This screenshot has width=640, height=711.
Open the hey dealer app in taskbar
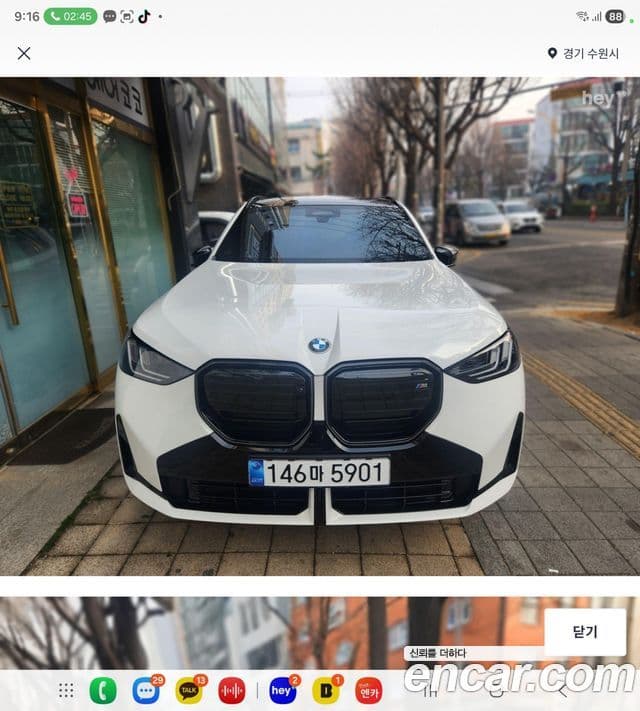point(283,690)
